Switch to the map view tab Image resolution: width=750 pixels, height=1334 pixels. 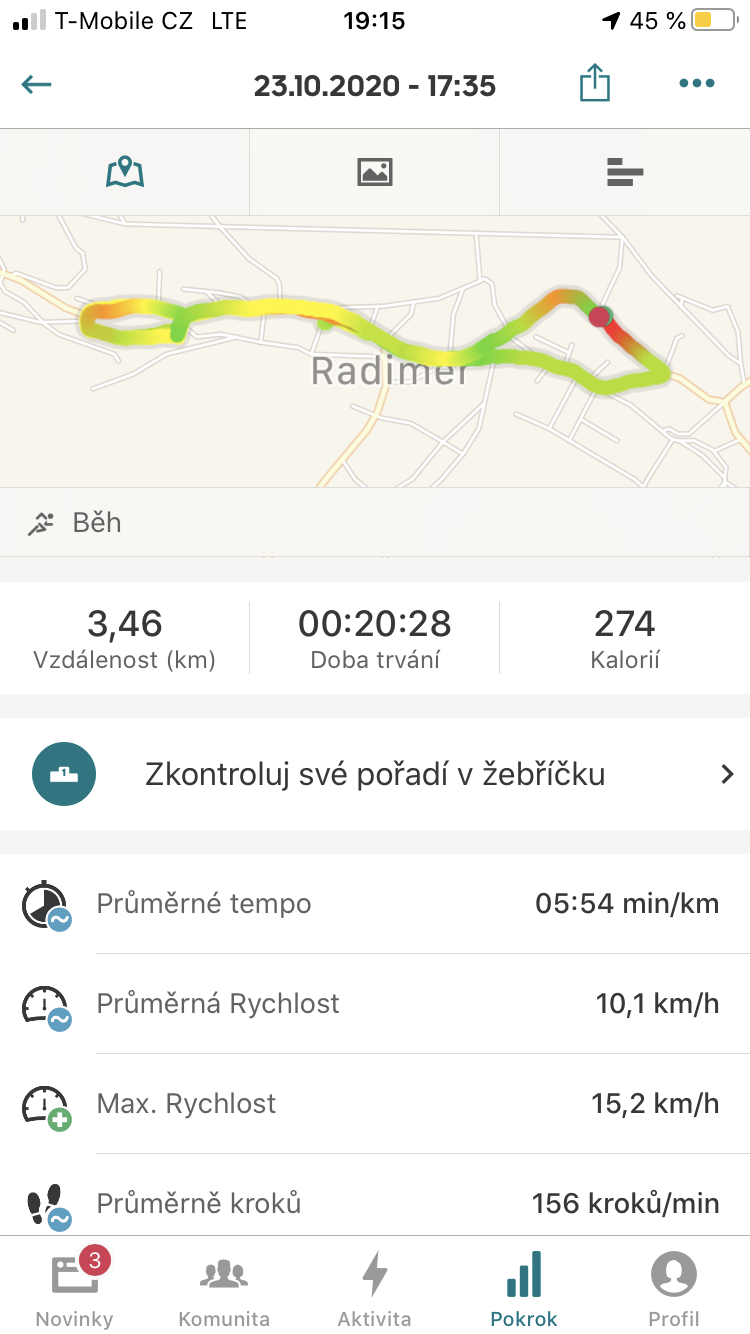(x=125, y=172)
